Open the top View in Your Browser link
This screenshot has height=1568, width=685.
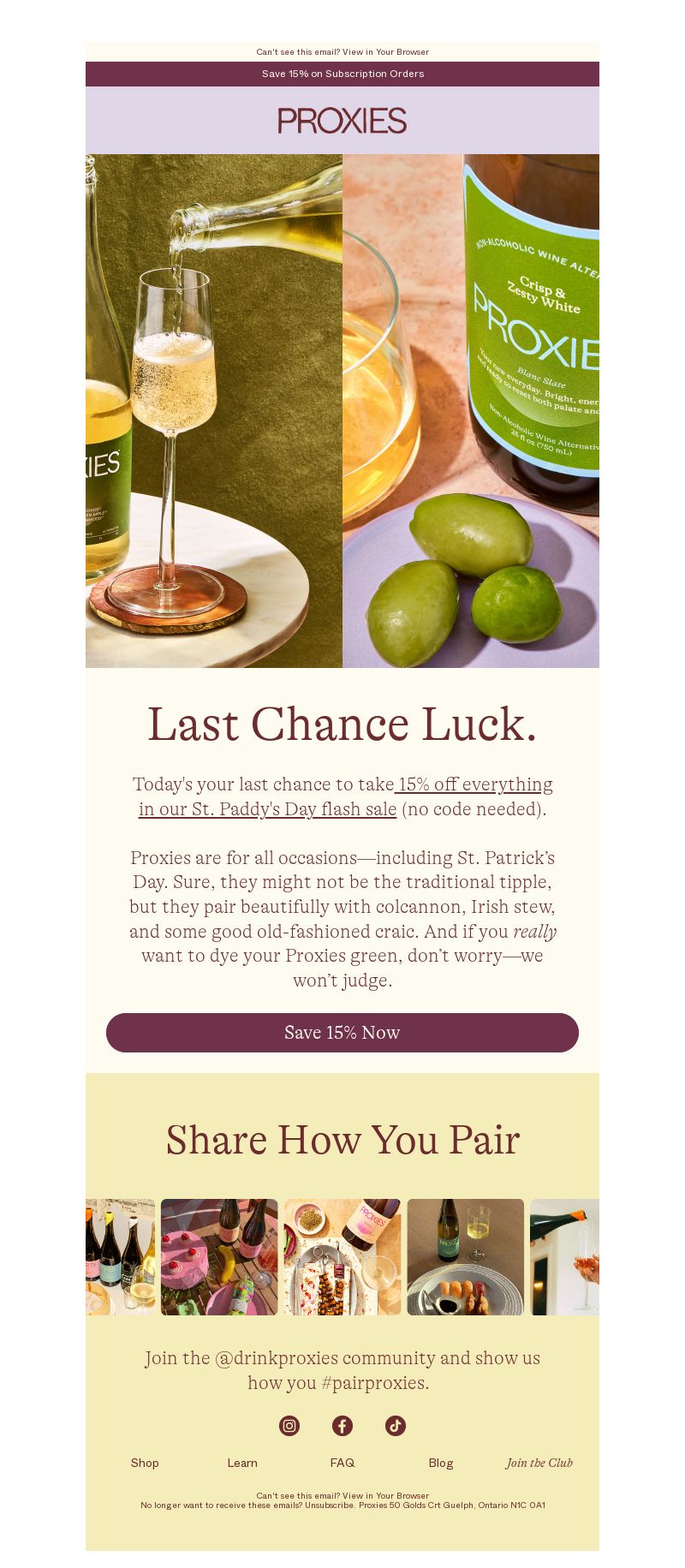click(385, 52)
